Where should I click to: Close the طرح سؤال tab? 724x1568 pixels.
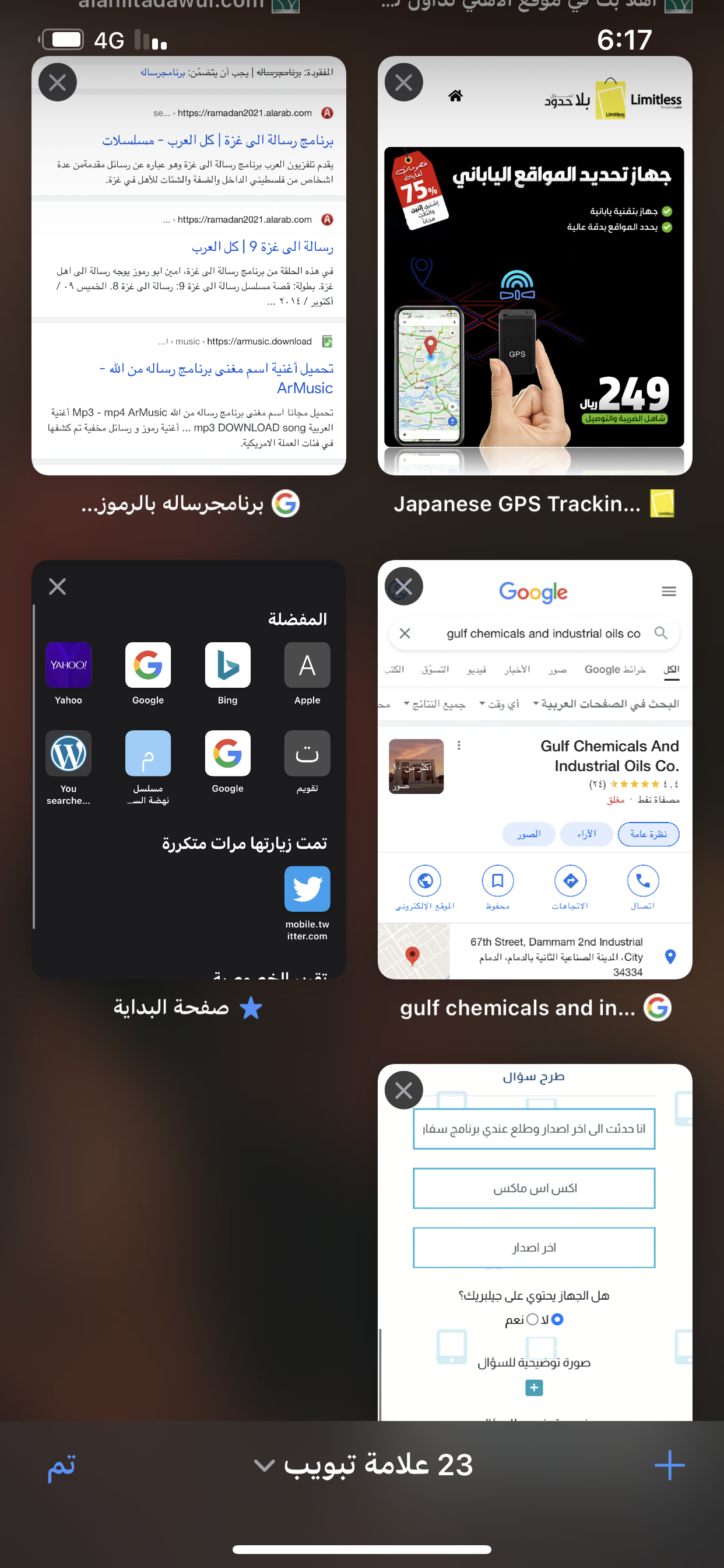coord(403,1090)
